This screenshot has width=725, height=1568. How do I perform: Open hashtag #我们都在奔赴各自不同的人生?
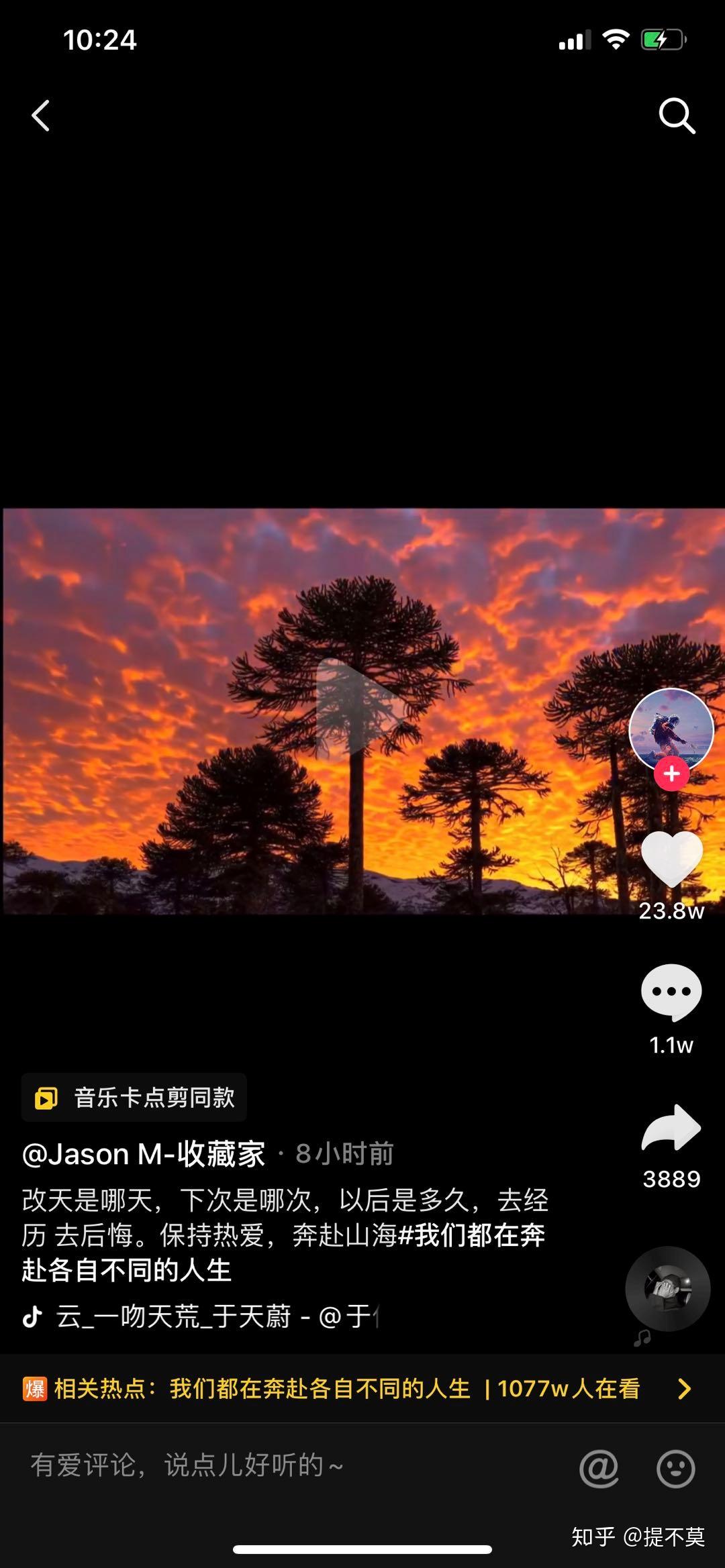282,1253
